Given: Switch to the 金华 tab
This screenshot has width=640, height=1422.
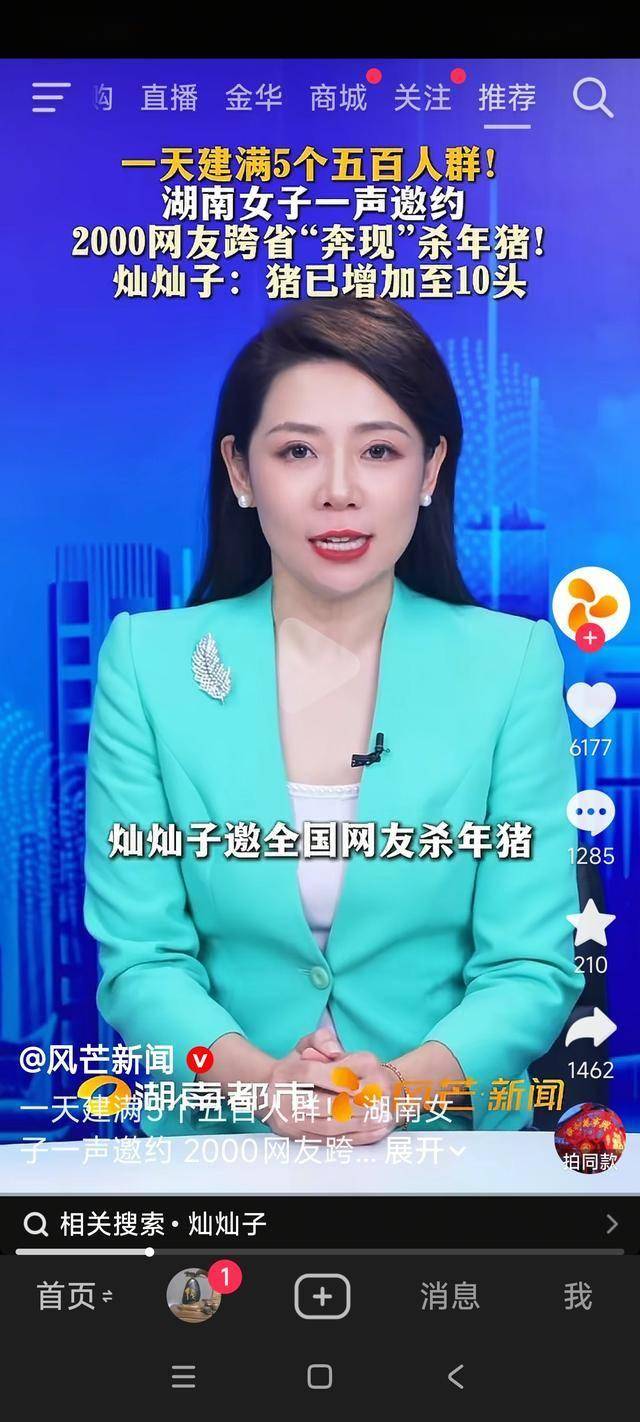Looking at the screenshot, I should (253, 98).
